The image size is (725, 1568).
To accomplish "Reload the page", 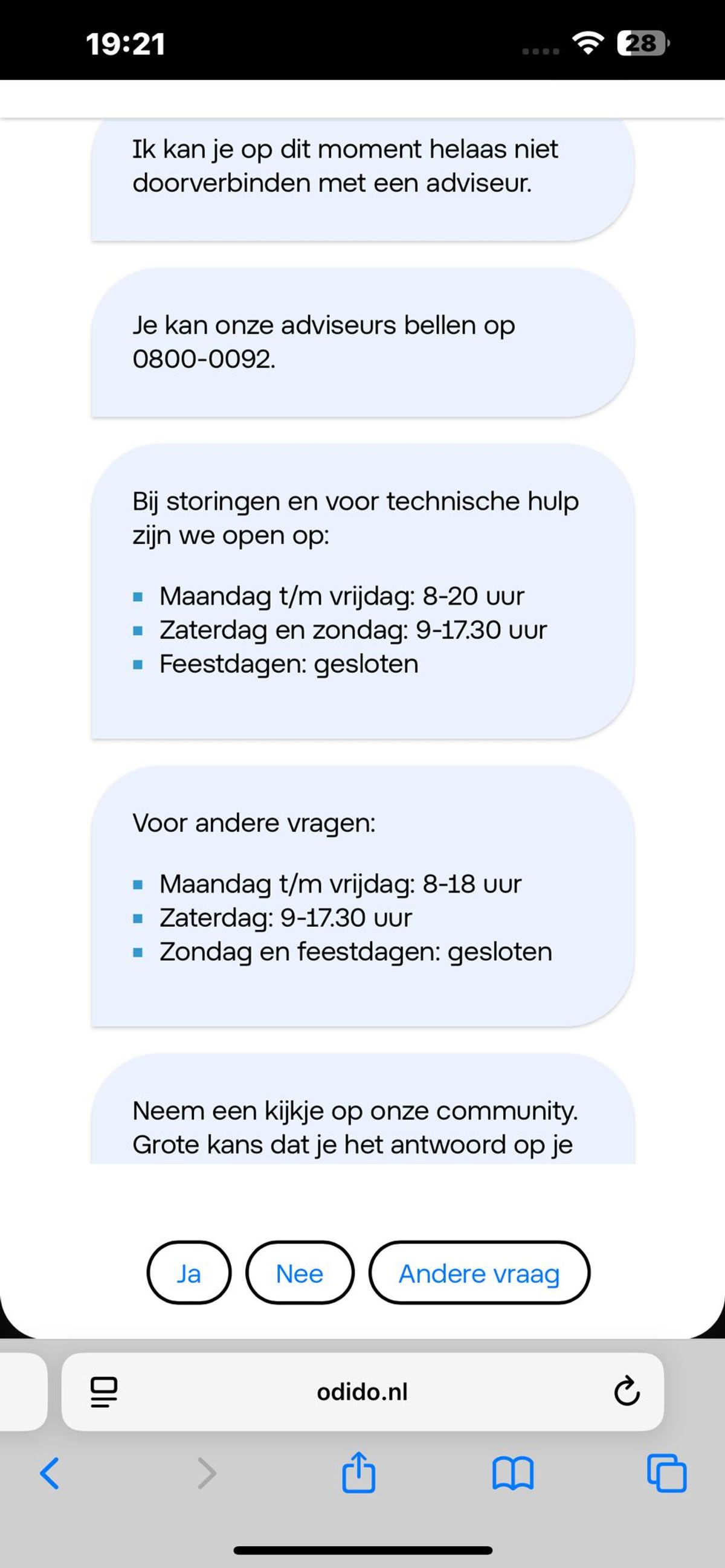I will [627, 1392].
